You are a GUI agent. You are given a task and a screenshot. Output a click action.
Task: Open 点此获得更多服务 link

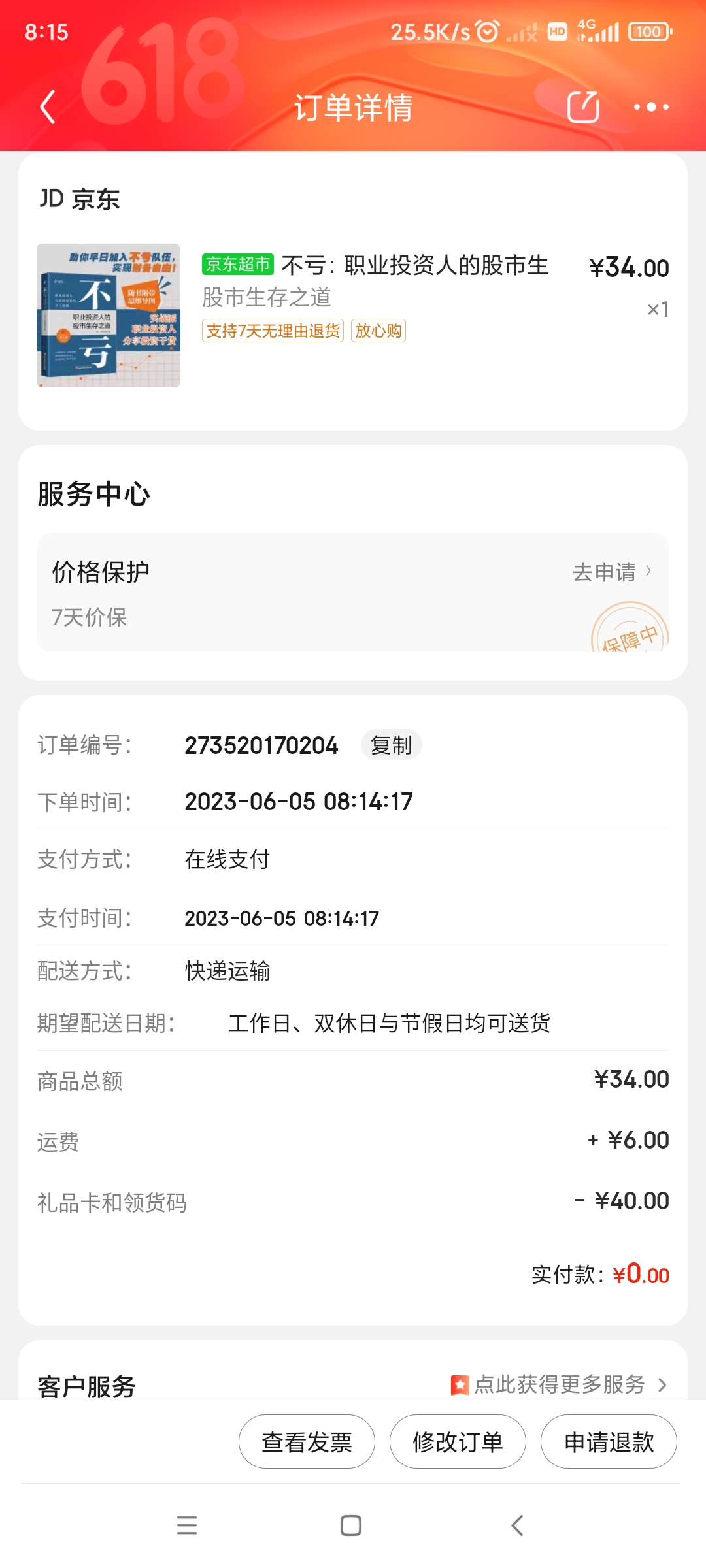pos(559,1384)
